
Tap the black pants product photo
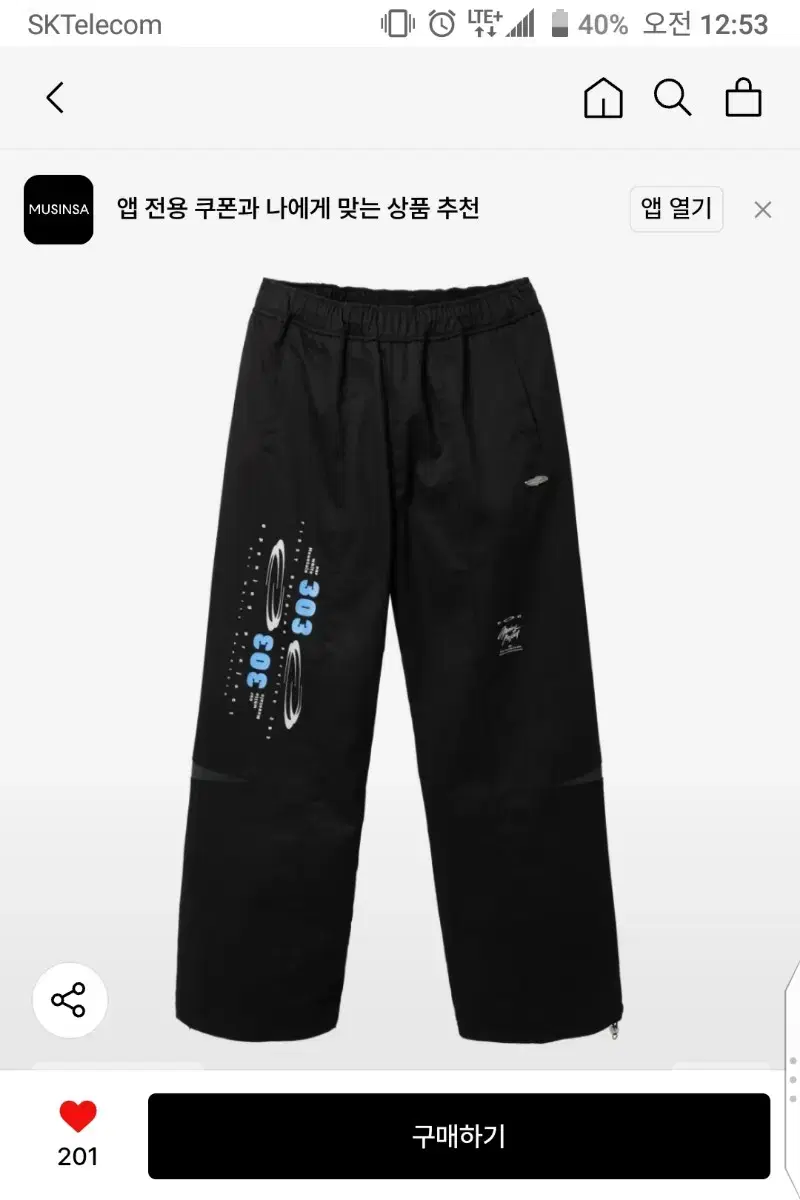[400, 650]
